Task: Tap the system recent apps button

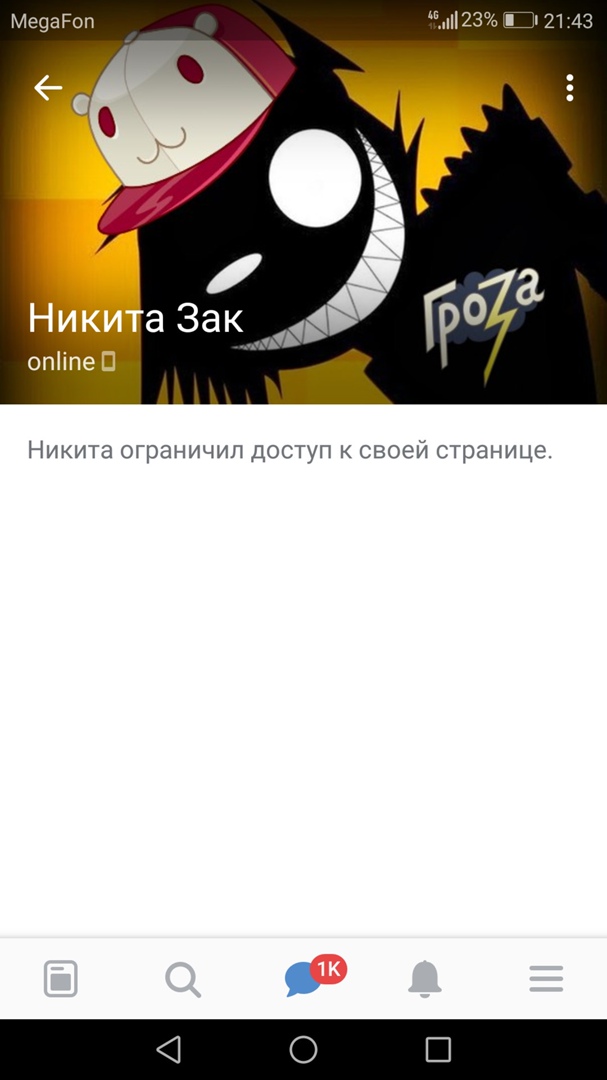Action: click(438, 1049)
